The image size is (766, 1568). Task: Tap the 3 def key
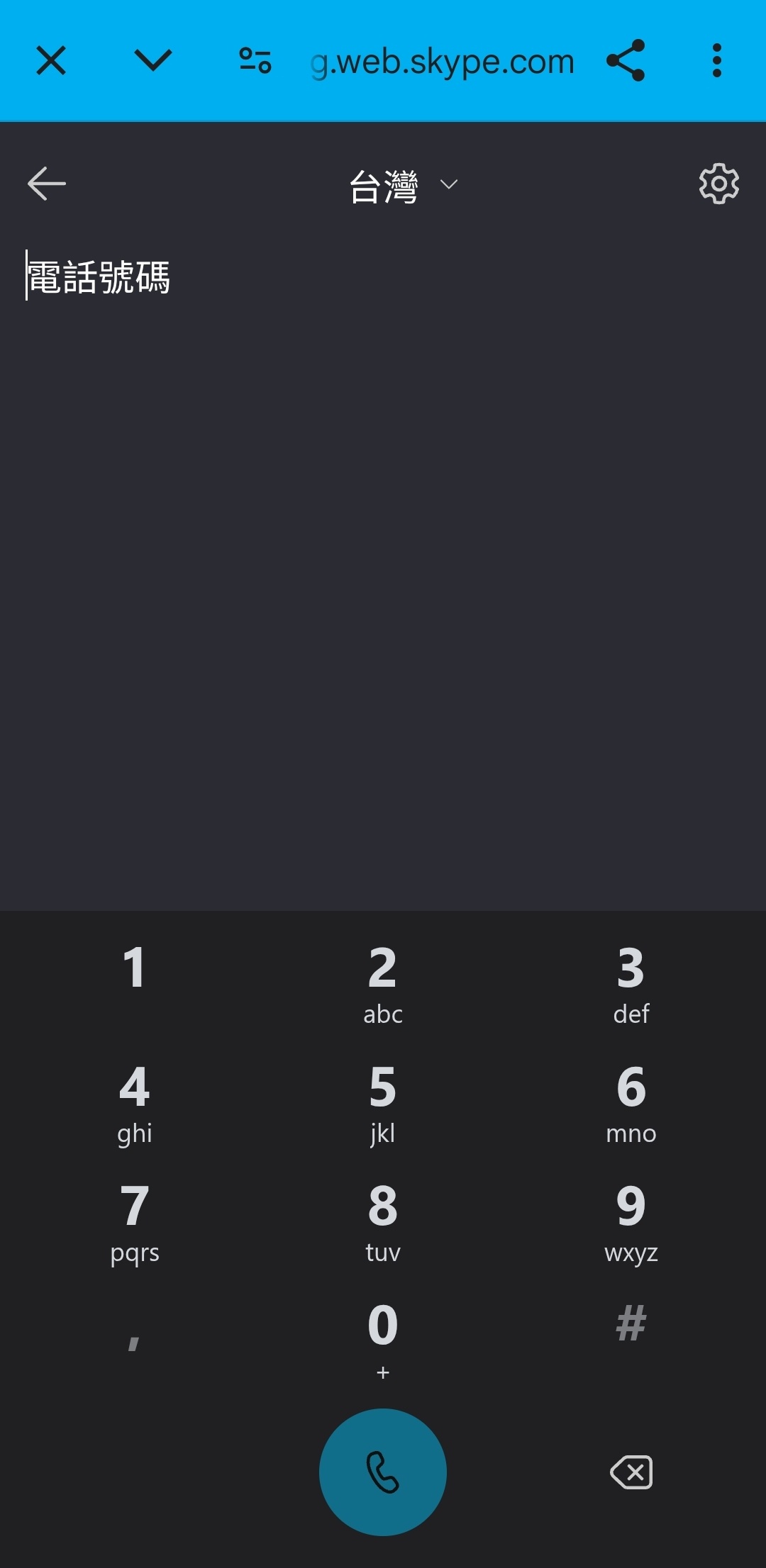pos(631,984)
